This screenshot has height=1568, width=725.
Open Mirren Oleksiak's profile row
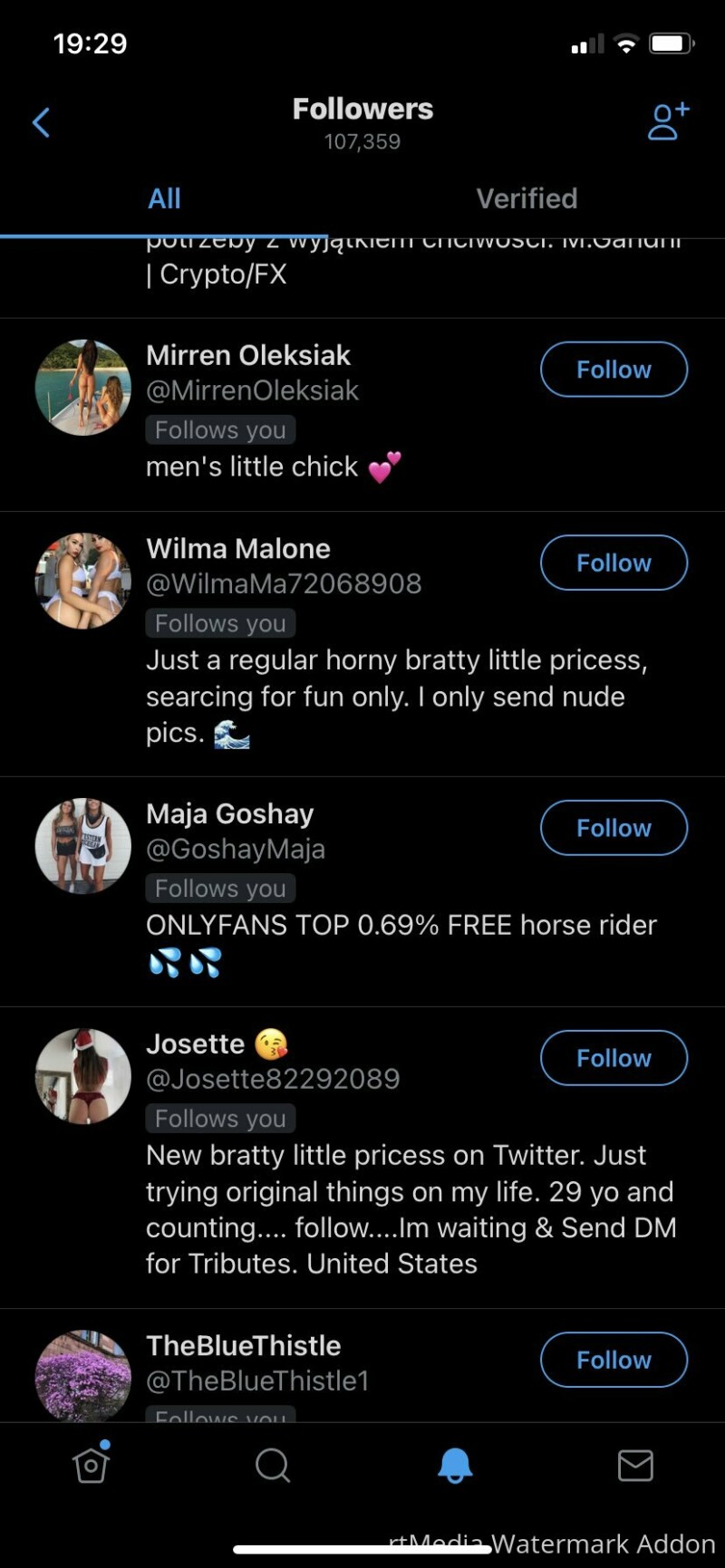coord(362,415)
